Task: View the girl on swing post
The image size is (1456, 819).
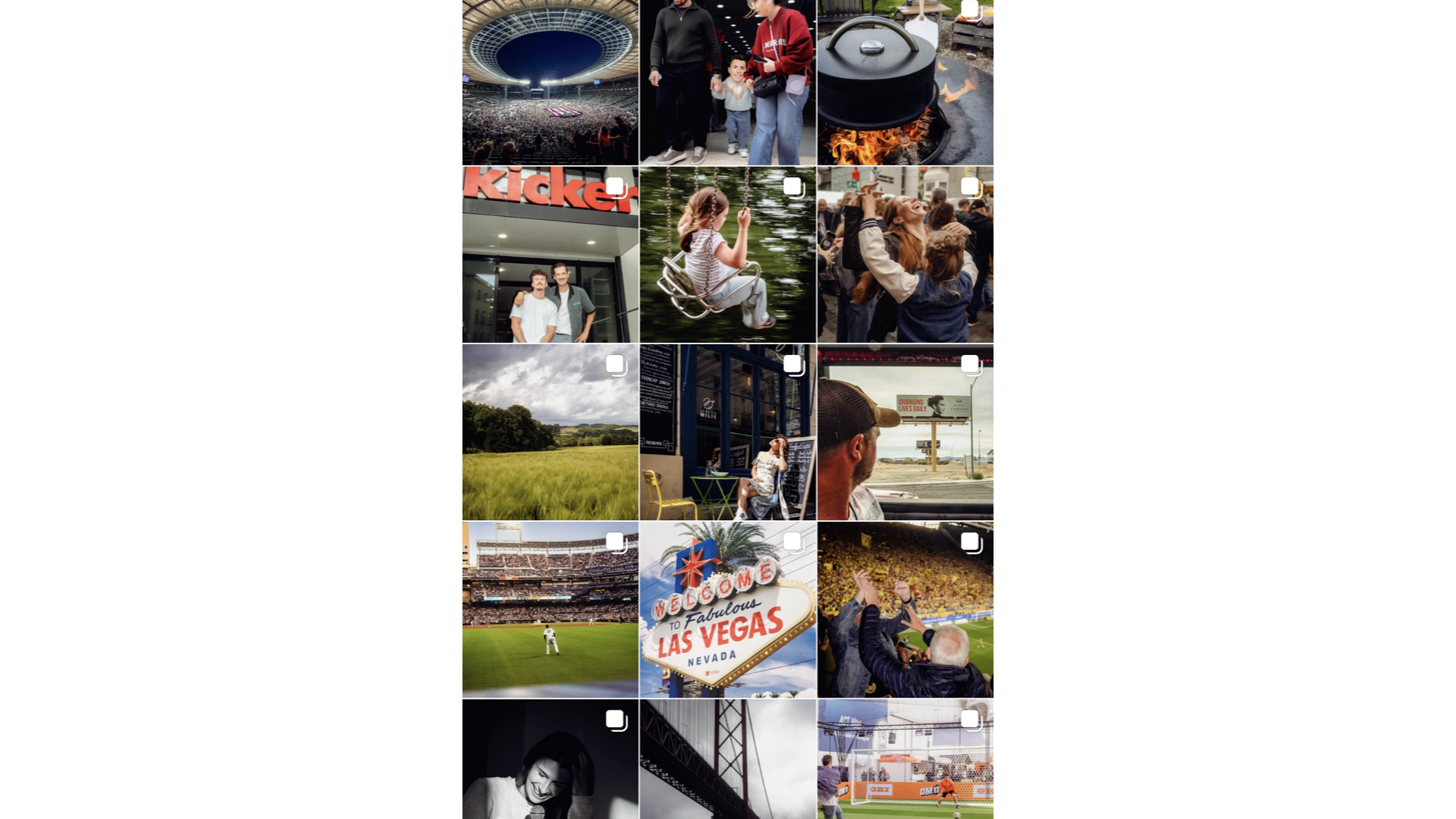Action: pyautogui.click(x=727, y=254)
